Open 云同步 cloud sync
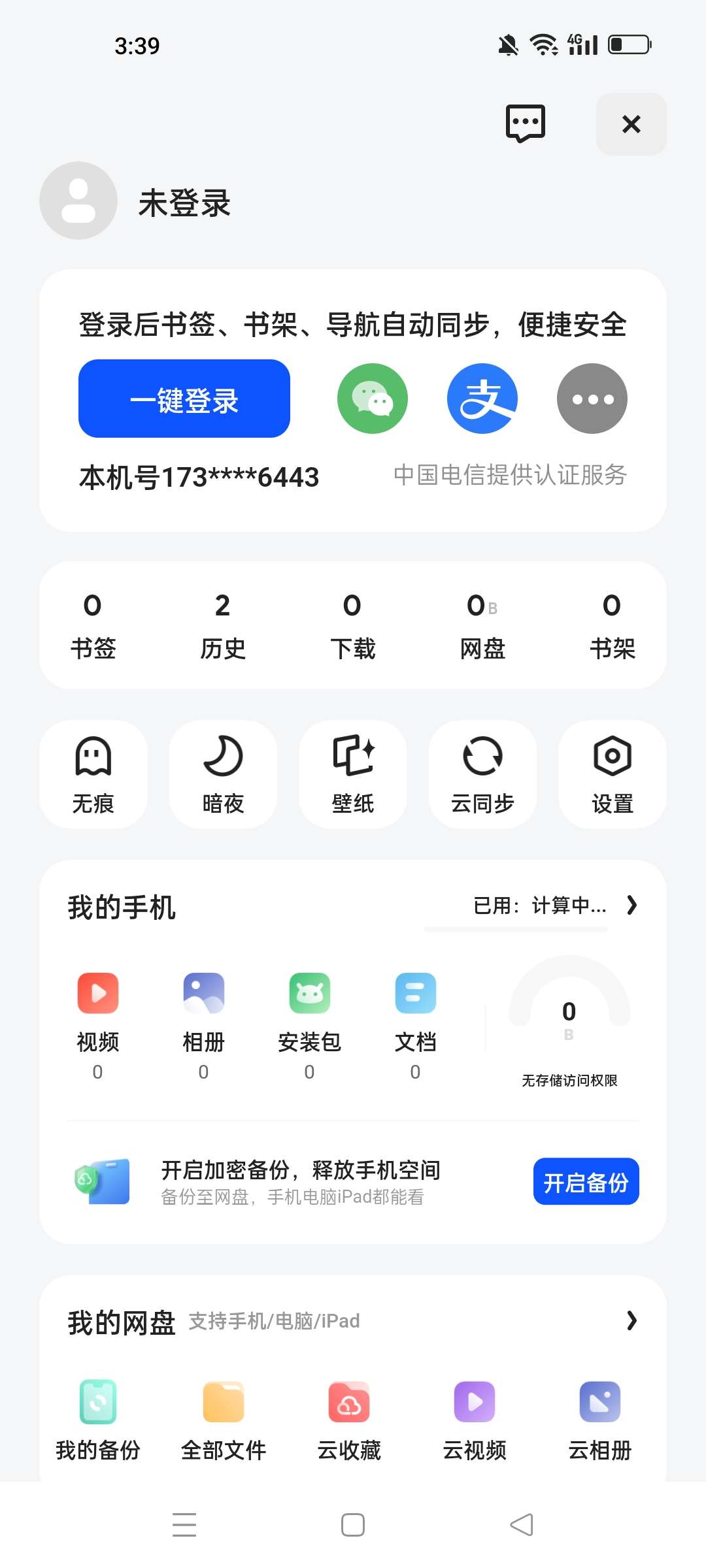Image resolution: width=706 pixels, height=1568 pixels. 482,774
